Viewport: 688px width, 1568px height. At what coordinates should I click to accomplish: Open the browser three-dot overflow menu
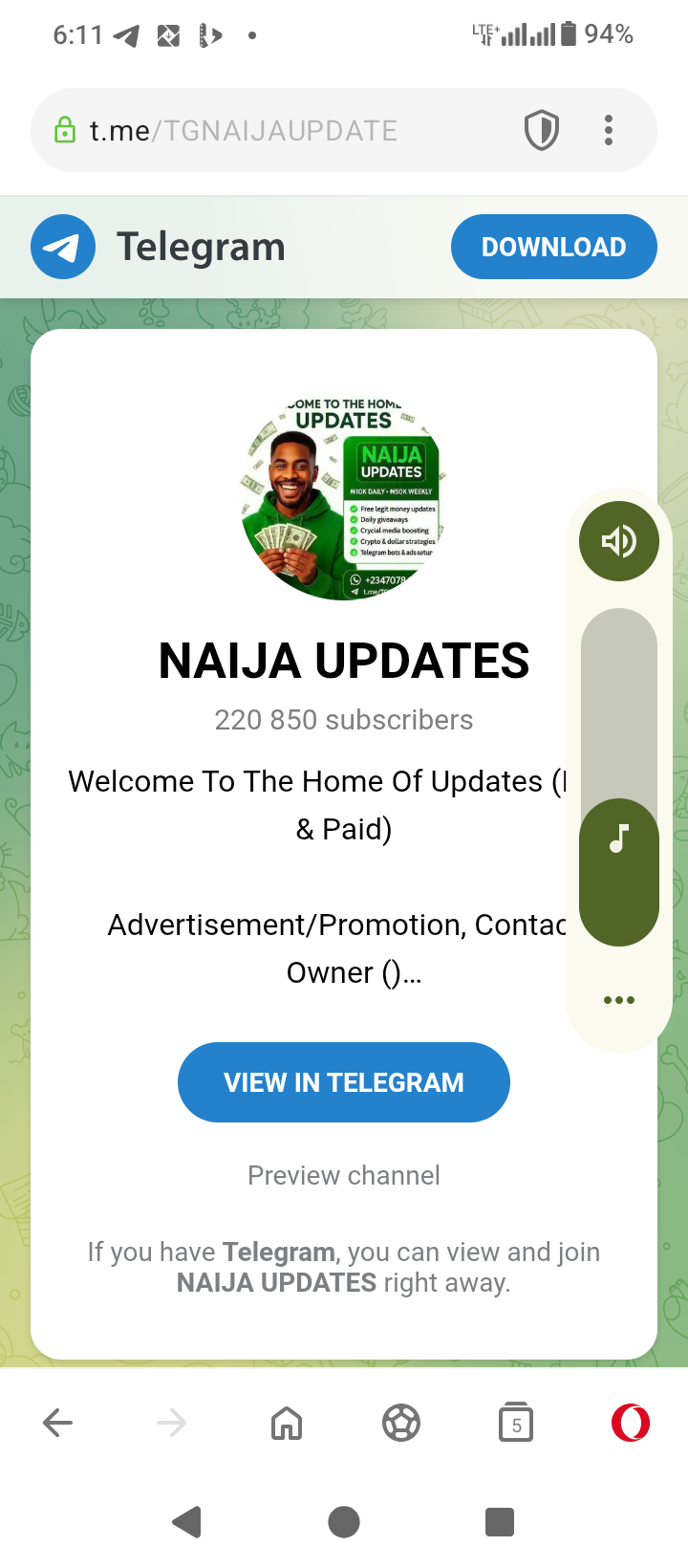tap(609, 130)
